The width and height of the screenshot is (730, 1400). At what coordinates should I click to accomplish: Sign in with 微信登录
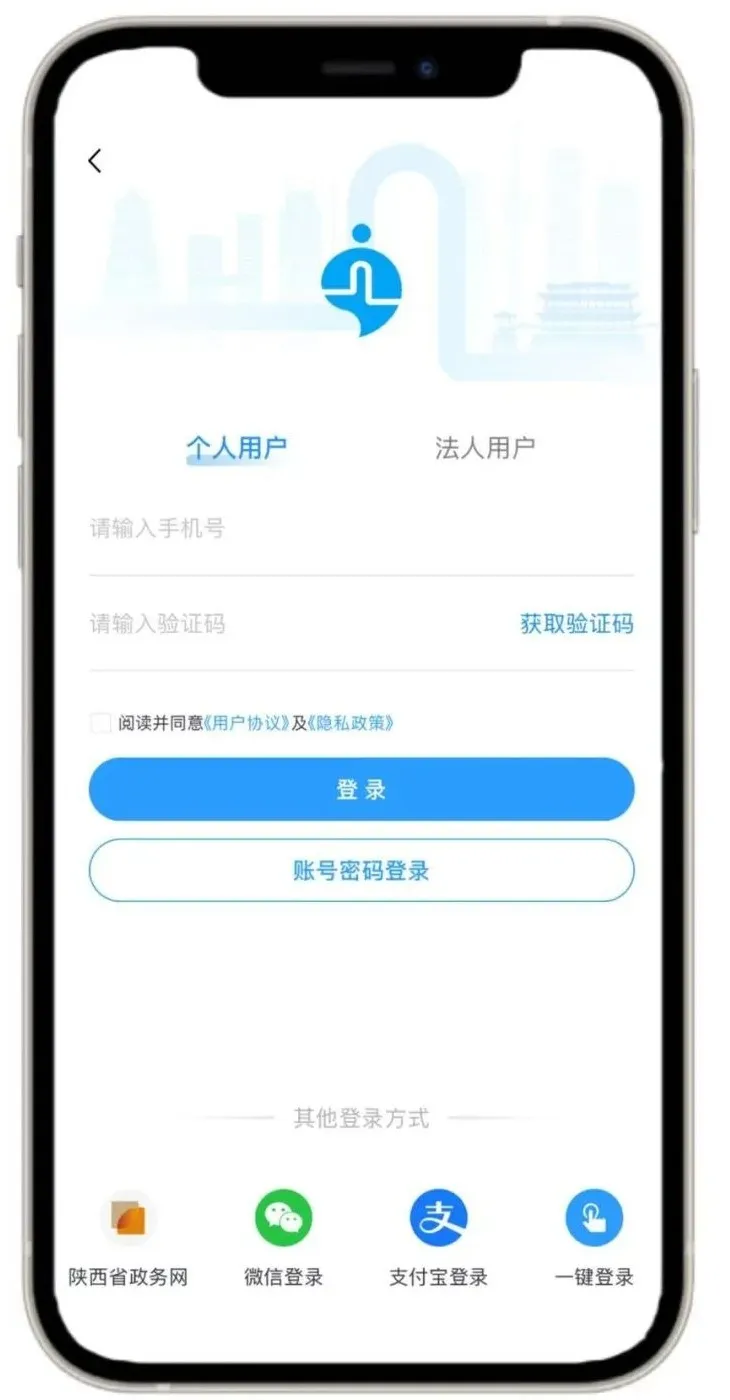coord(284,1220)
